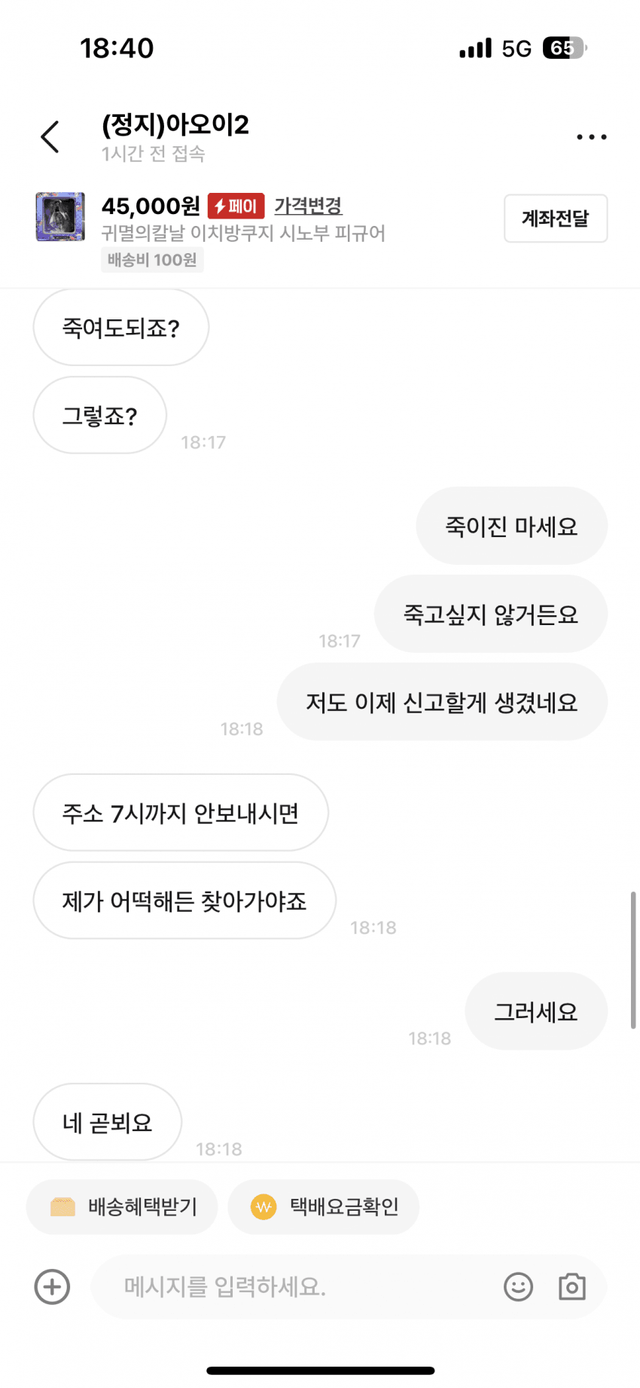Open the plus attachment menu

[52, 1287]
